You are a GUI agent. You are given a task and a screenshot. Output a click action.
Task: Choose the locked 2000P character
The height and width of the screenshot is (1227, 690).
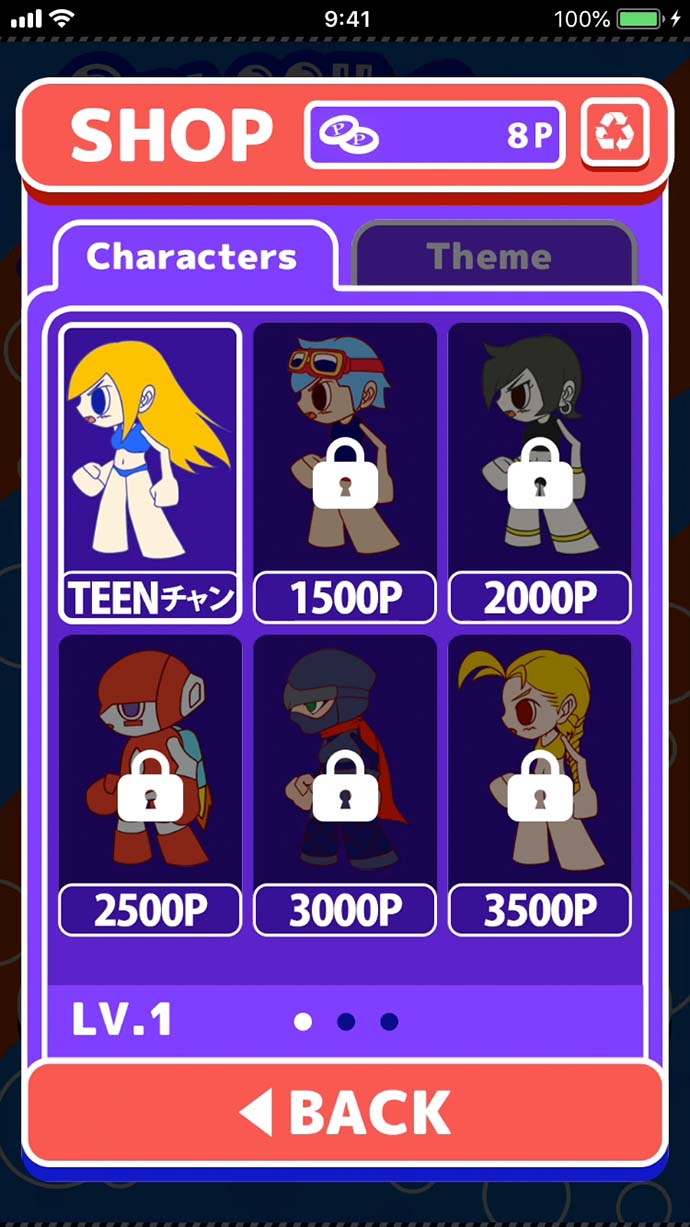pos(540,472)
